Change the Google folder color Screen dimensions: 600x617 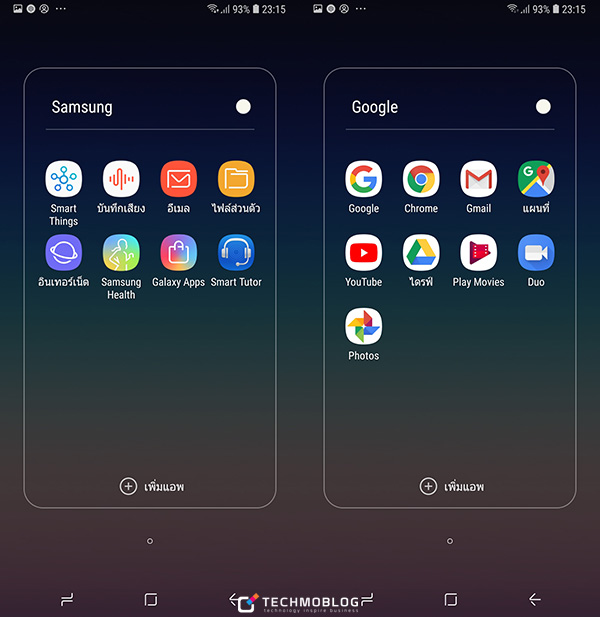[543, 107]
